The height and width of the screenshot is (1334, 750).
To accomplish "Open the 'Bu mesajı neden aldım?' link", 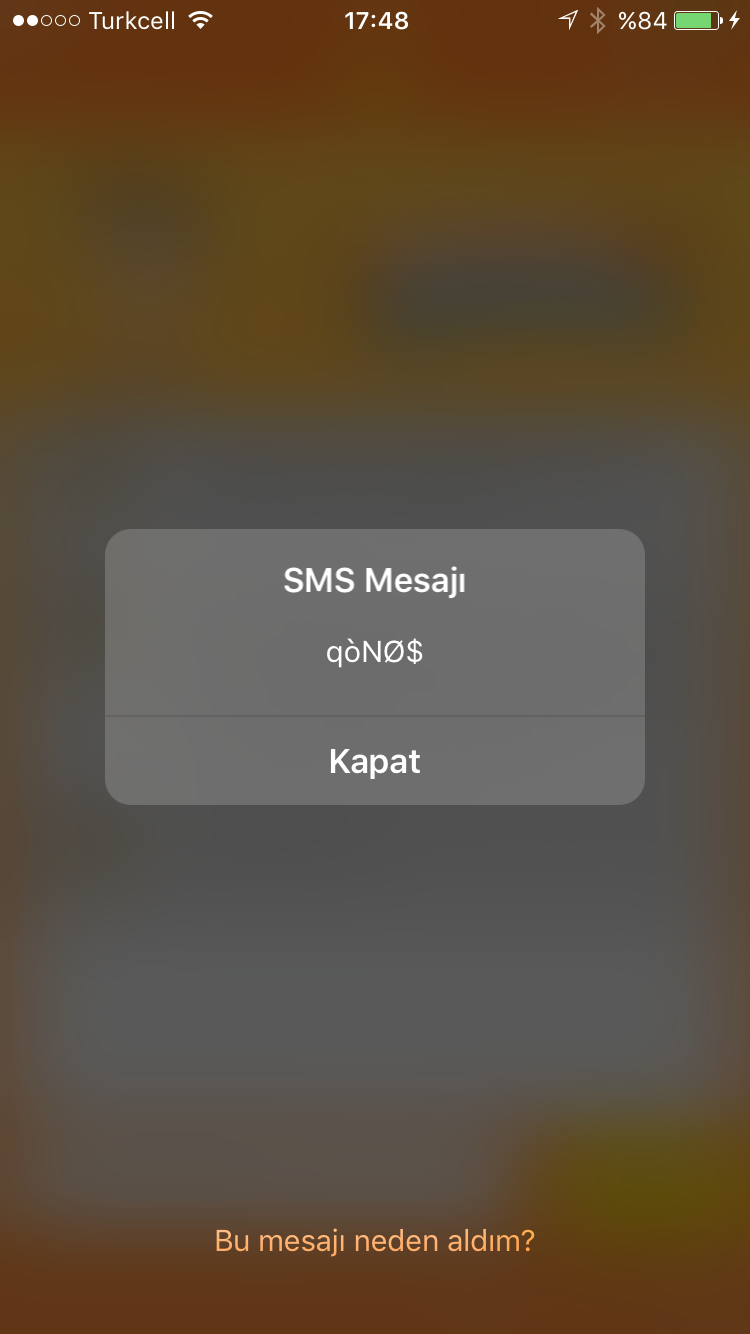I will click(374, 1241).
